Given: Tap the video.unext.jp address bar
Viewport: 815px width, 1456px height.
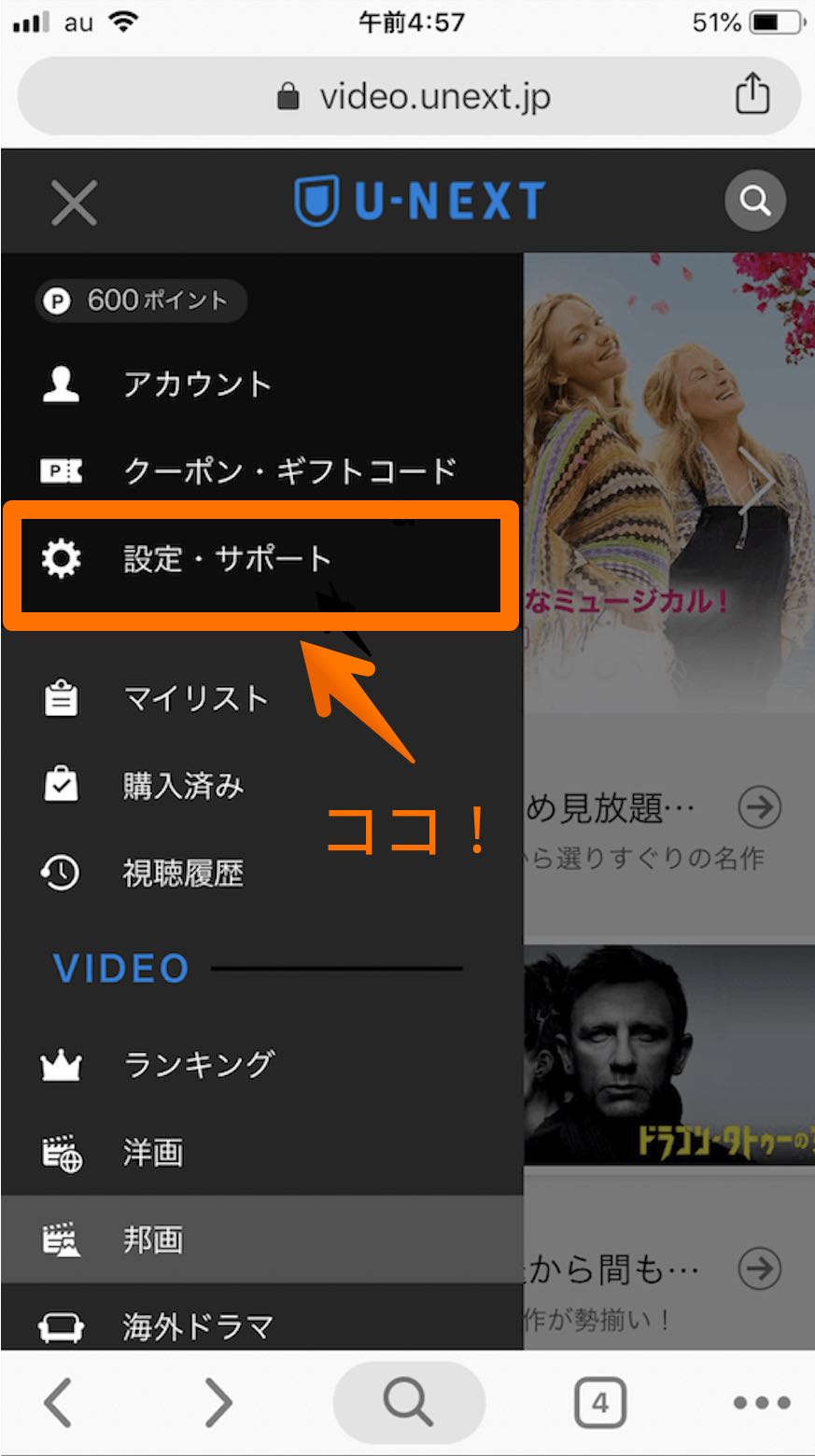Looking at the screenshot, I should click(411, 96).
